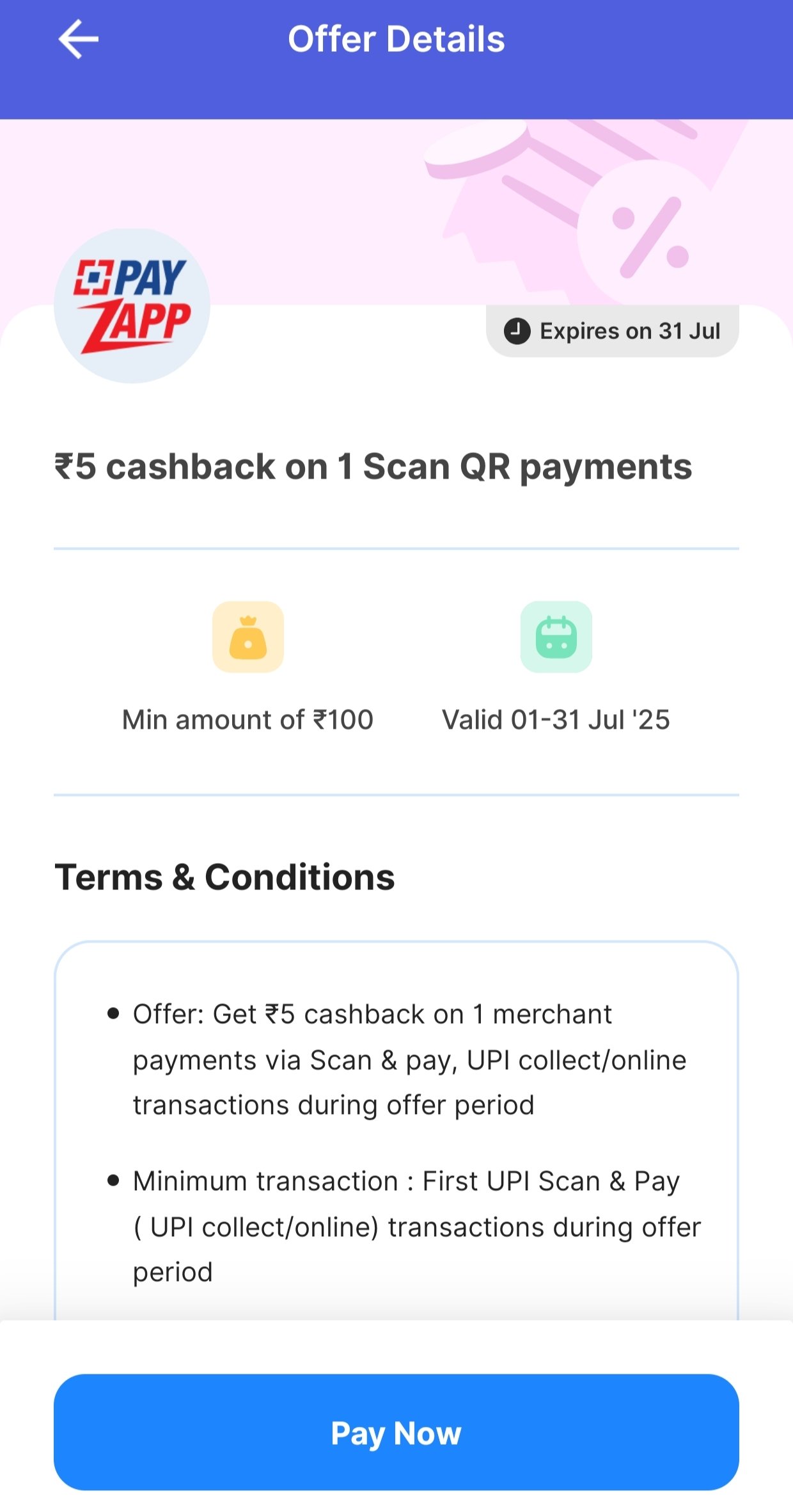The height and width of the screenshot is (1512, 793).
Task: Go back using the header arrow
Action: pyautogui.click(x=79, y=39)
